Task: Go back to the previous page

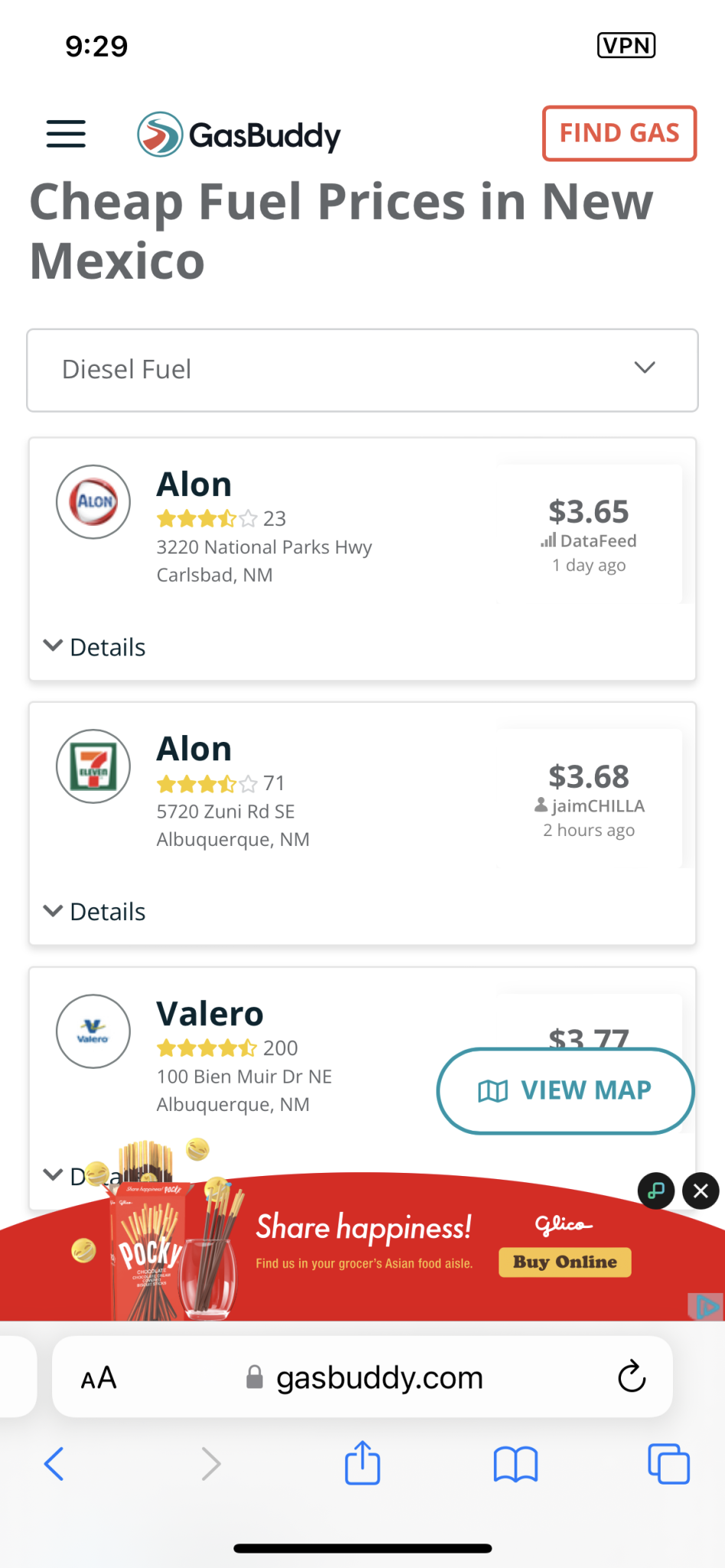Action: pyautogui.click(x=54, y=1464)
